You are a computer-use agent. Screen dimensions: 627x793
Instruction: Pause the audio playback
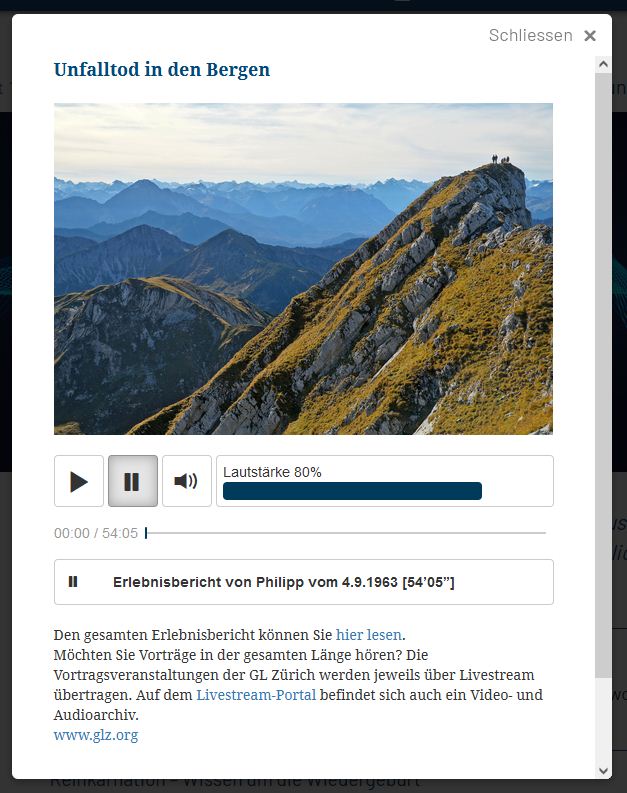coord(132,481)
